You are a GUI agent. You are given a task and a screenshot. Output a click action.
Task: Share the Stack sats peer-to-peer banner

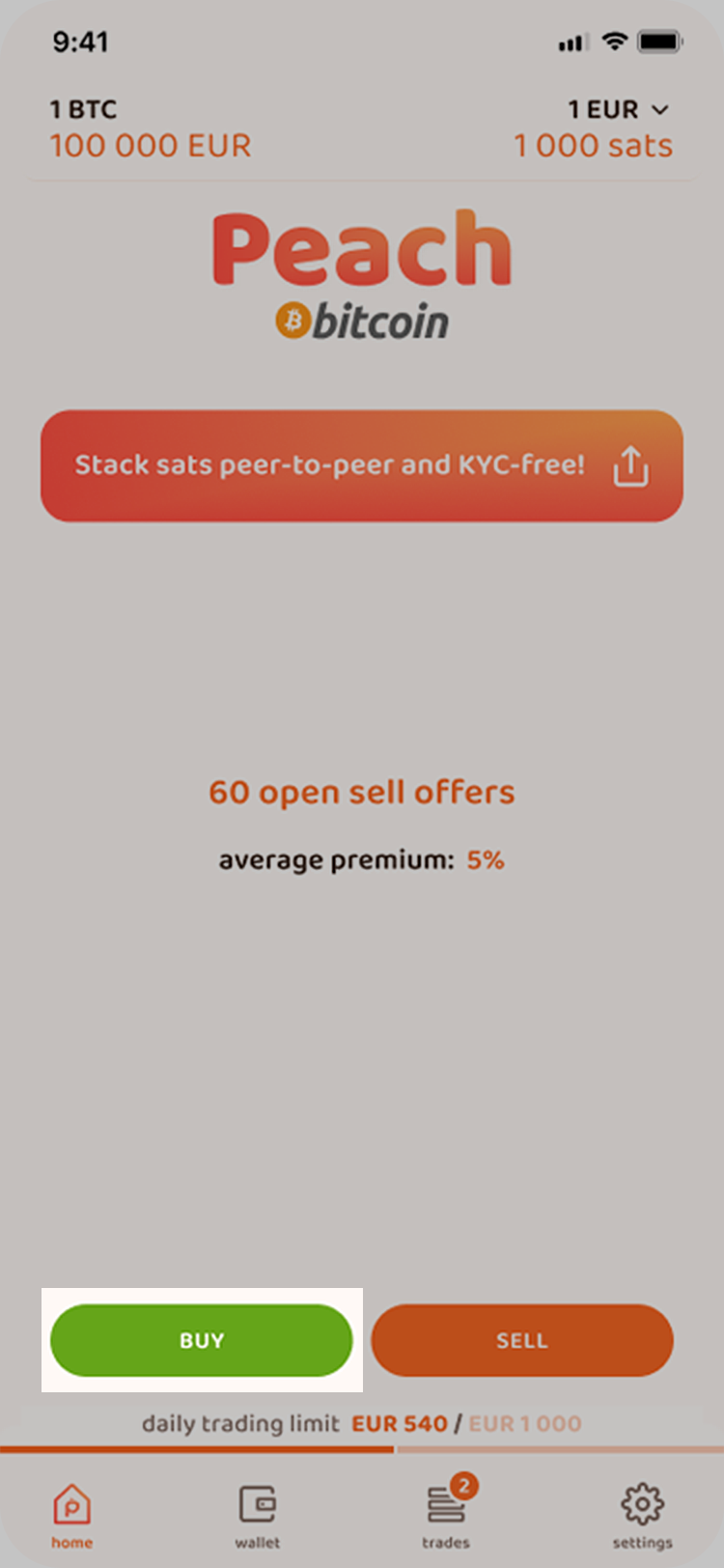point(630,466)
